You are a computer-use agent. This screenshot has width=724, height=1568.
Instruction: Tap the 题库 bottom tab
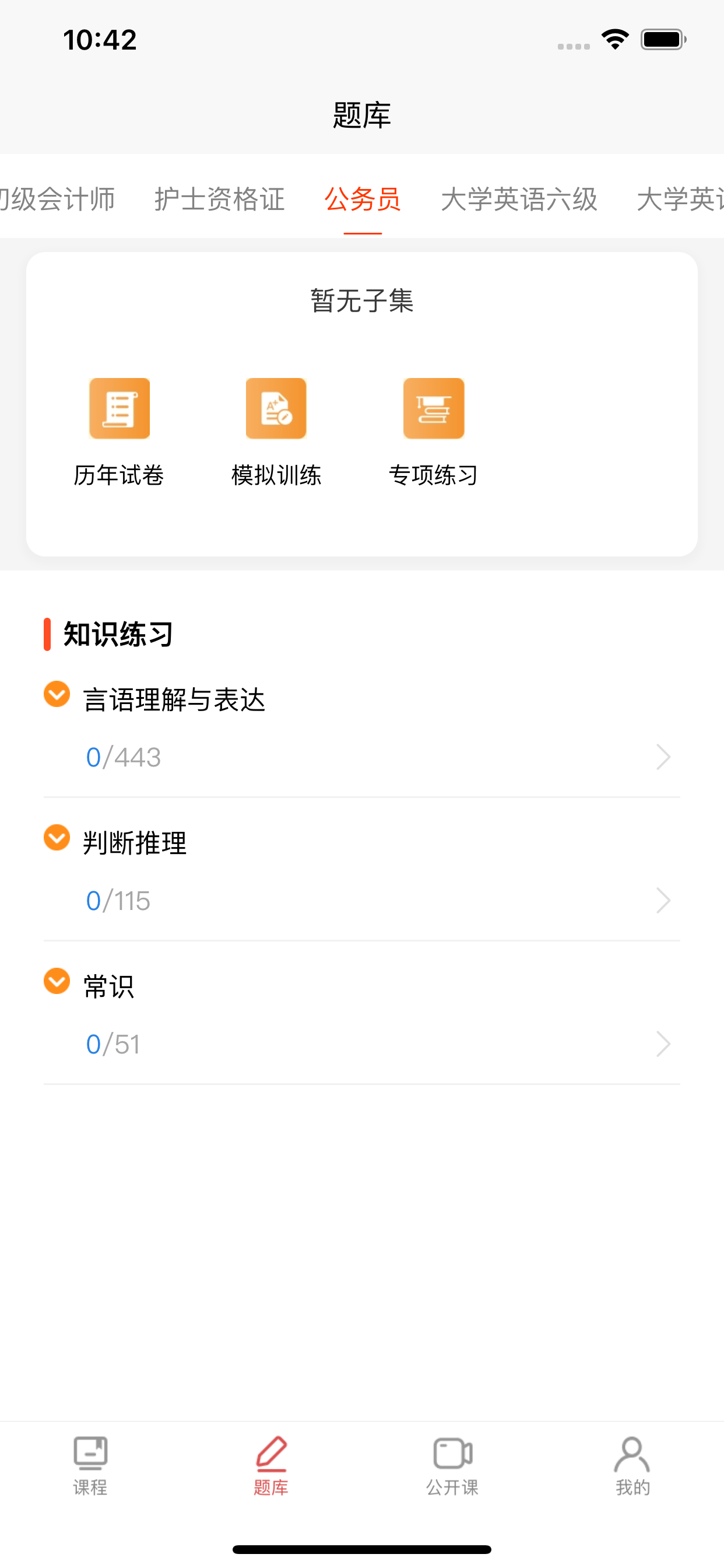(271, 1467)
